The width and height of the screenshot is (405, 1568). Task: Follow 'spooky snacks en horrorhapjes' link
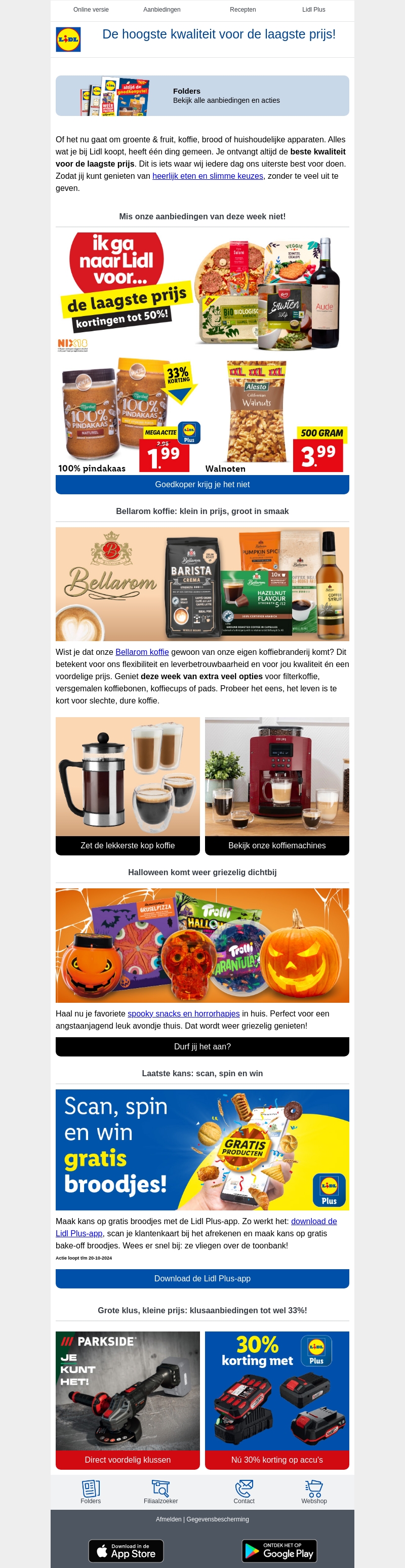(183, 1013)
